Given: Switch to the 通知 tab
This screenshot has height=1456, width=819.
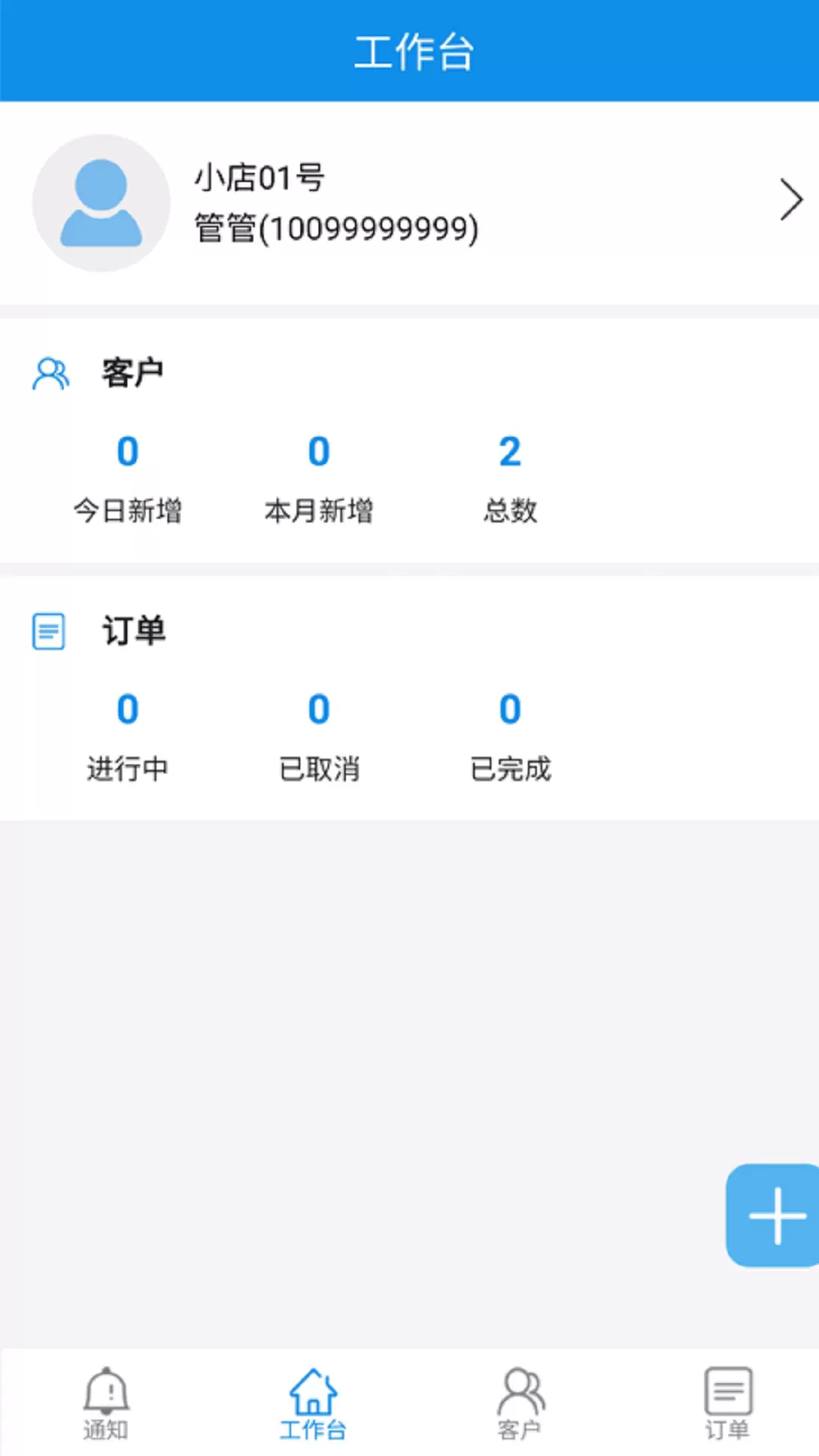Looking at the screenshot, I should (x=105, y=1404).
